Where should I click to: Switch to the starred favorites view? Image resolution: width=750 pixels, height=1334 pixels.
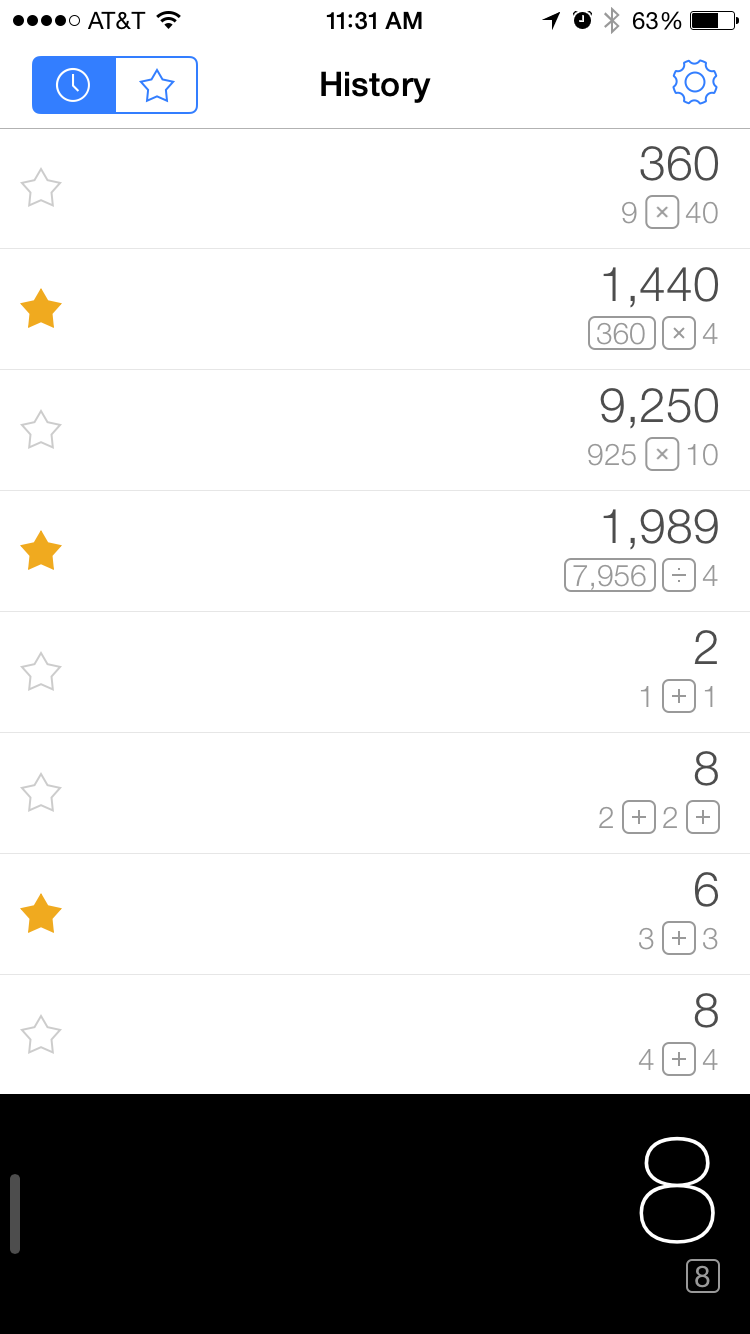(157, 85)
